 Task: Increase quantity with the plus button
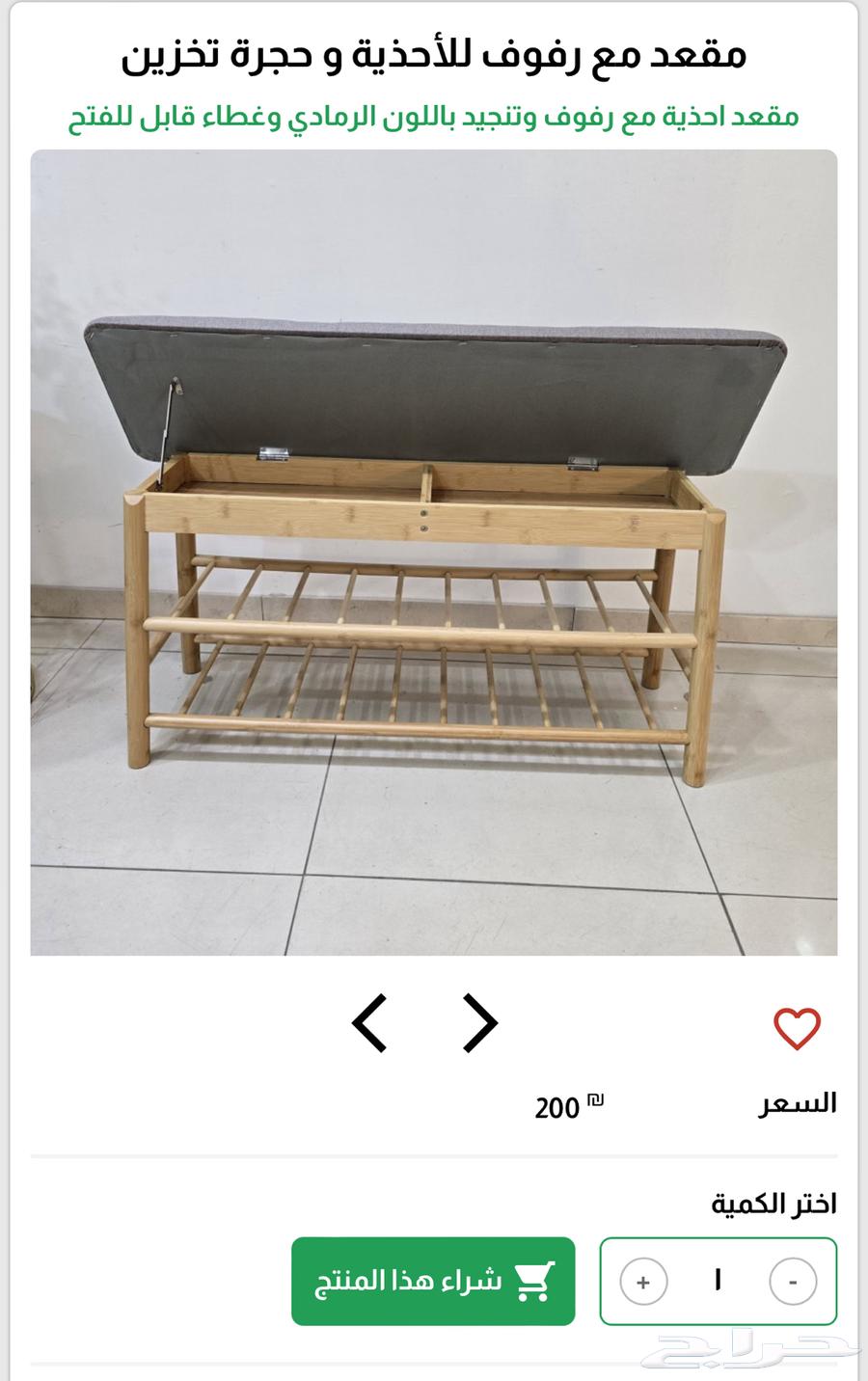point(643,1283)
